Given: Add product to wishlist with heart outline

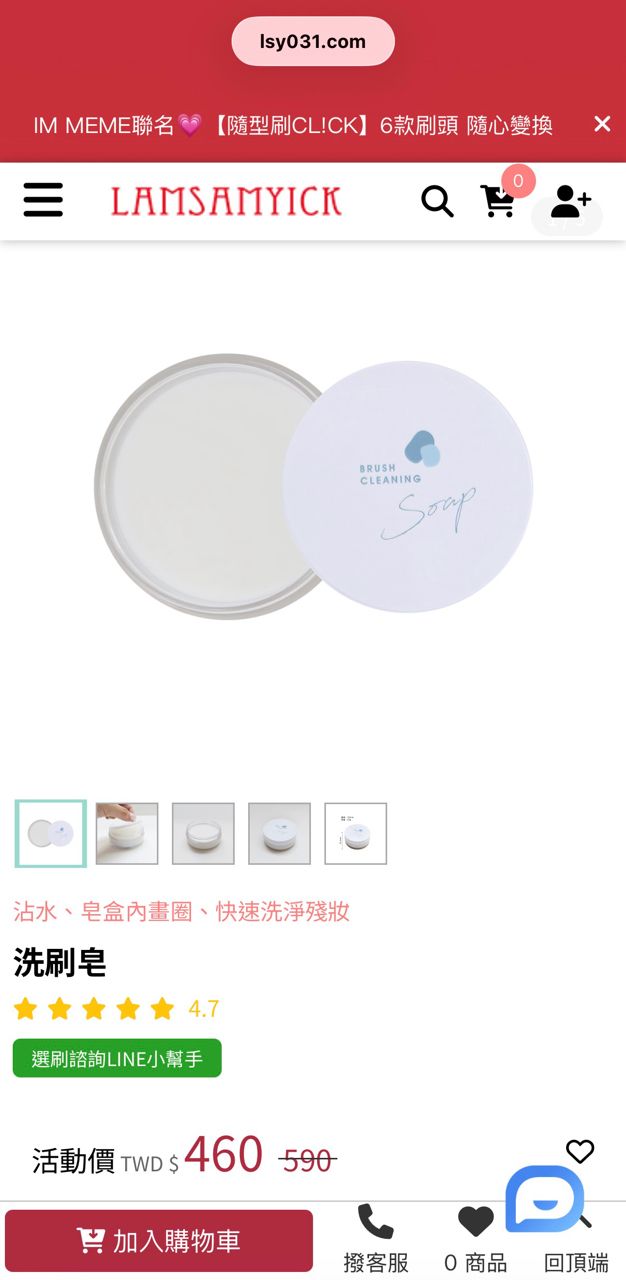Looking at the screenshot, I should [x=580, y=1152].
